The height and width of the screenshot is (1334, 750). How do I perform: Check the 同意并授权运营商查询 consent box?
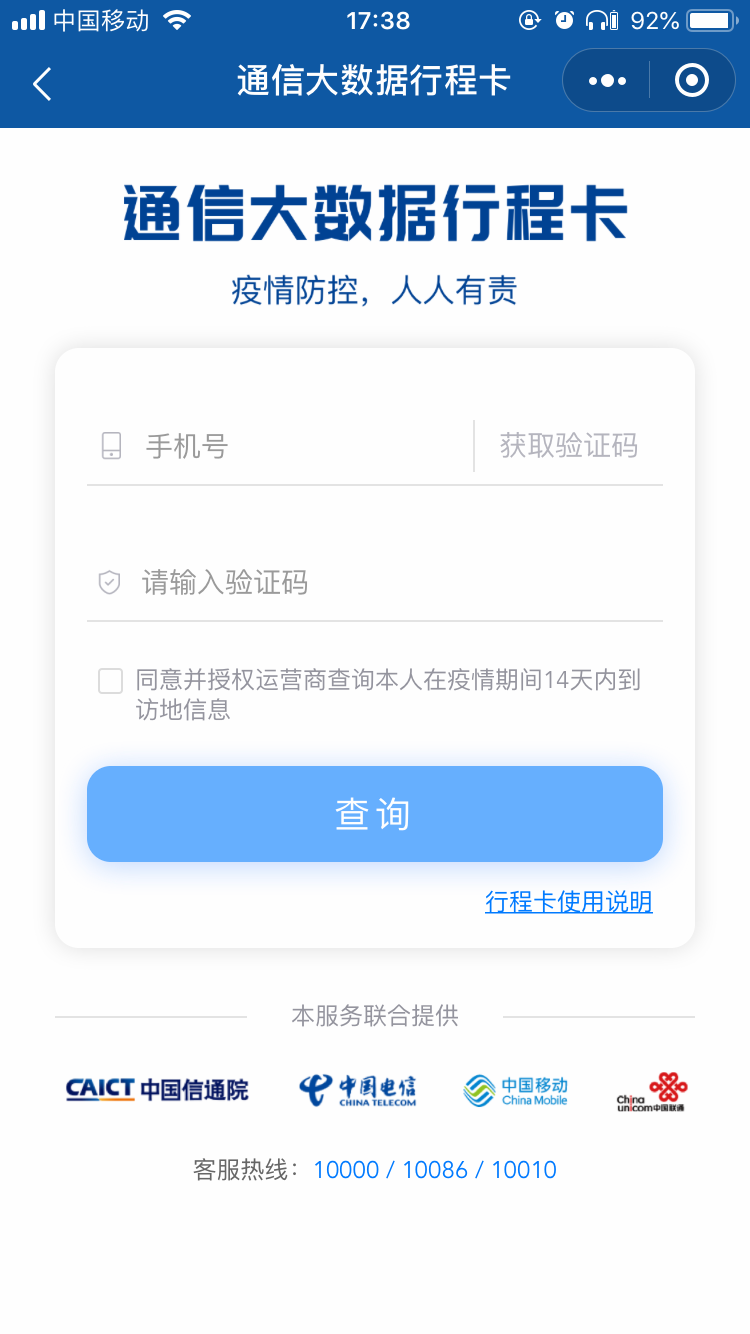click(110, 682)
